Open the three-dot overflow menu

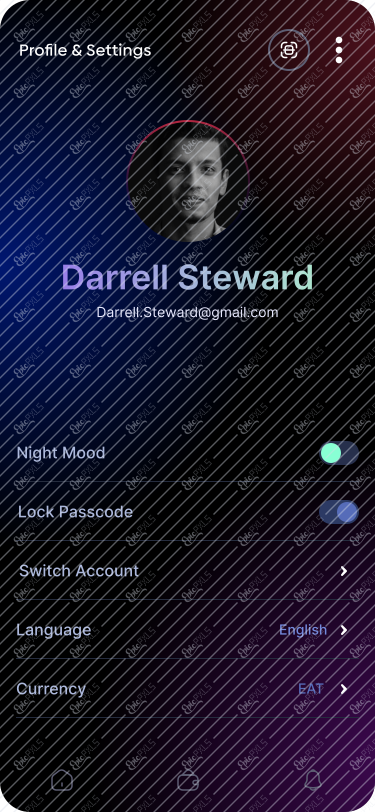point(339,50)
